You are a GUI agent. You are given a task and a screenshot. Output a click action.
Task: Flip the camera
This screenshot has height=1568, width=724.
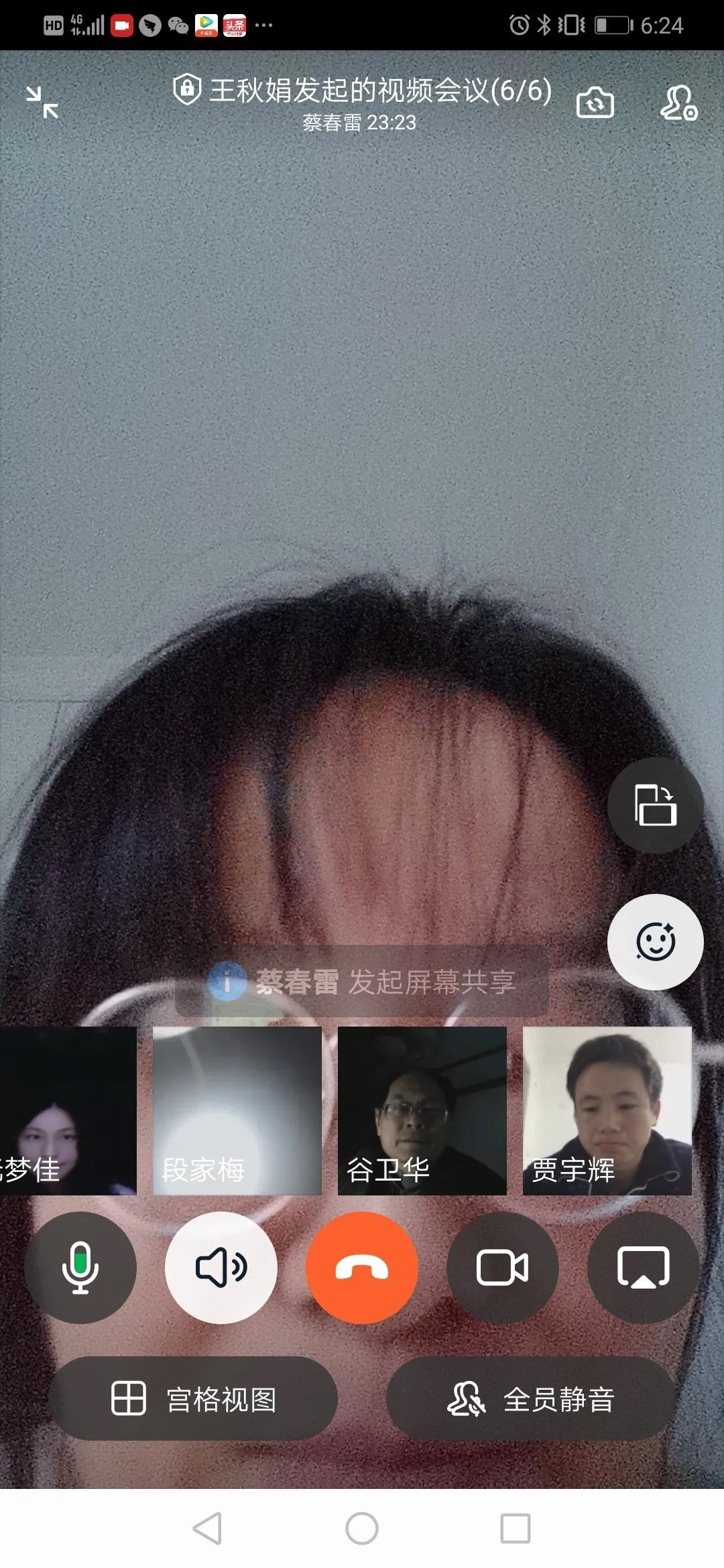[595, 103]
